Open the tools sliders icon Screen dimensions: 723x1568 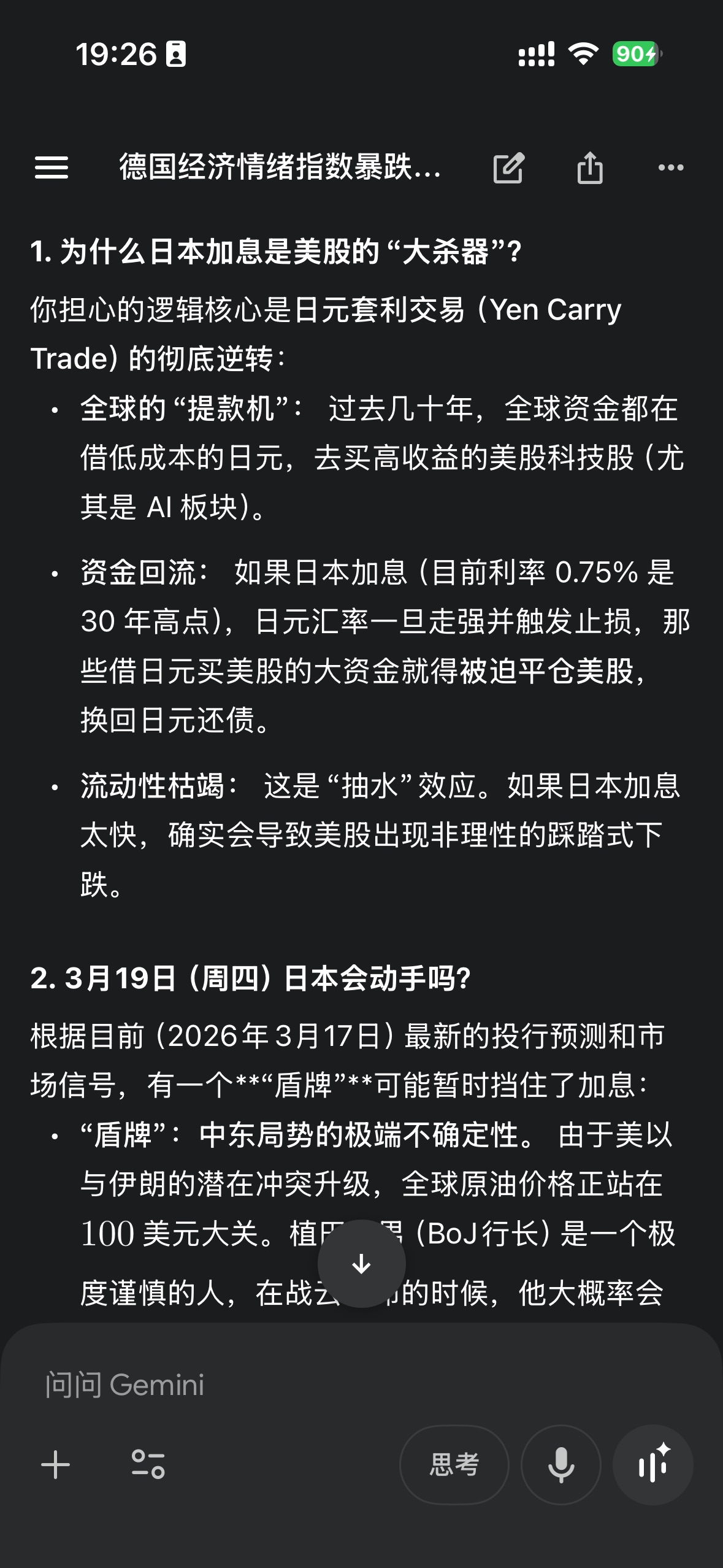coord(148,1465)
